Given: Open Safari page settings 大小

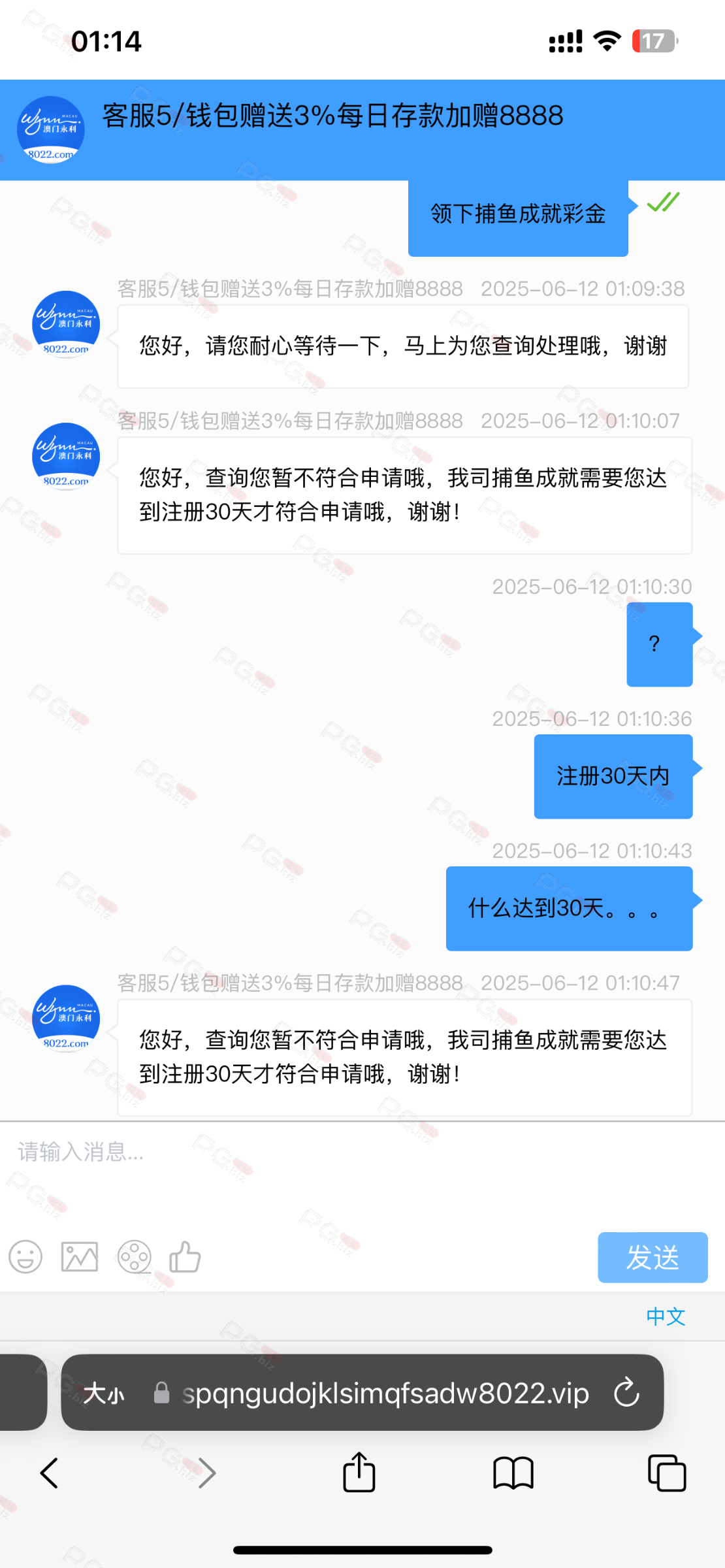Looking at the screenshot, I should (x=104, y=1394).
